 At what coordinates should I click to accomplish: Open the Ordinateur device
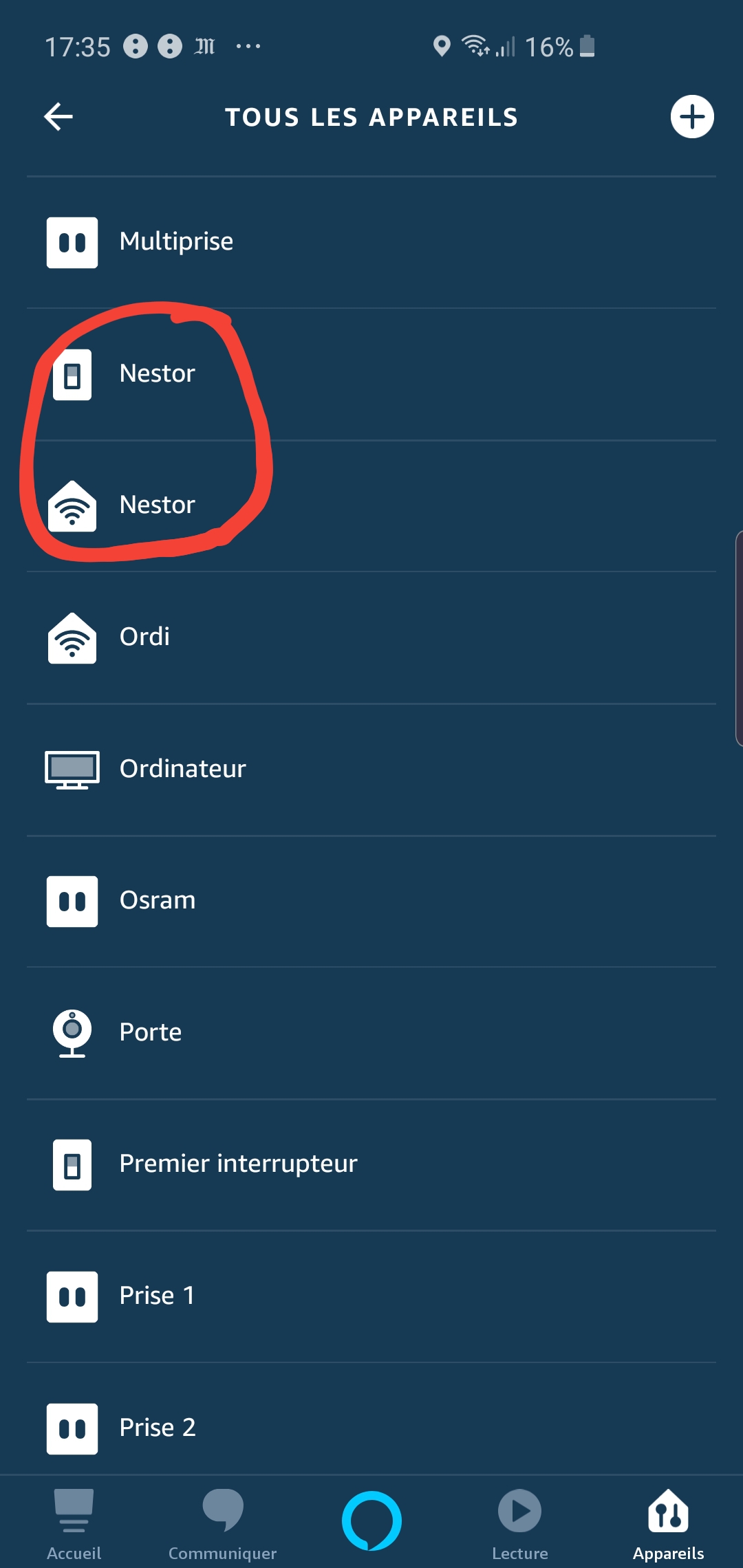click(x=371, y=770)
